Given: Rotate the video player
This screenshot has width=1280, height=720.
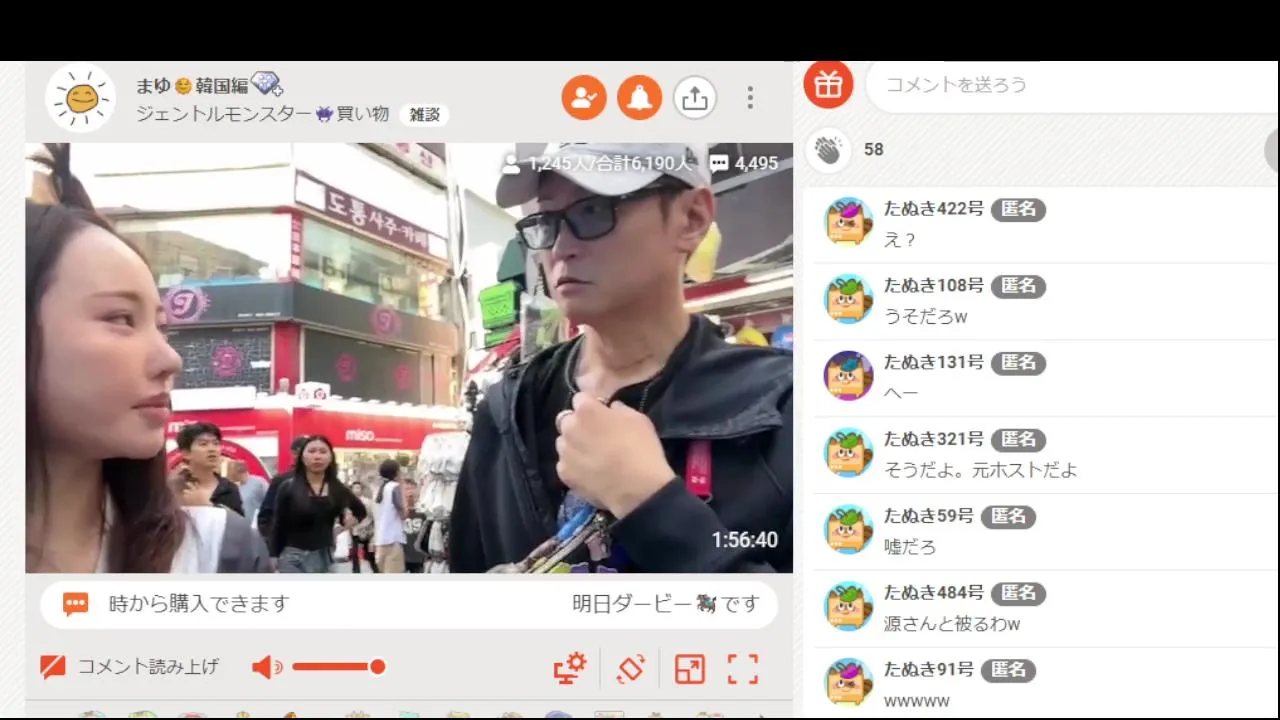Looking at the screenshot, I should click(x=631, y=668).
